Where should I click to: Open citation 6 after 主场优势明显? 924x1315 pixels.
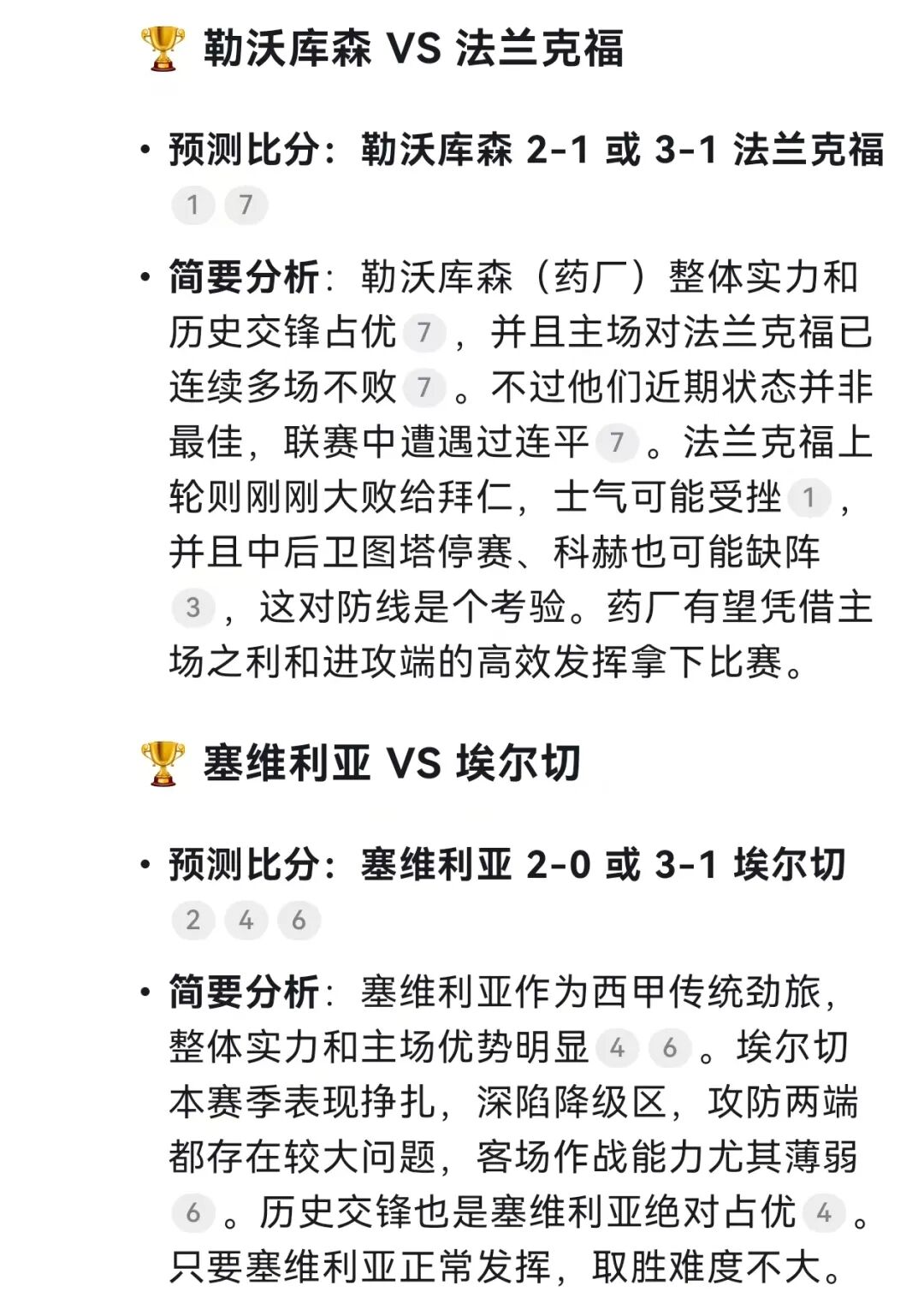670,1047
